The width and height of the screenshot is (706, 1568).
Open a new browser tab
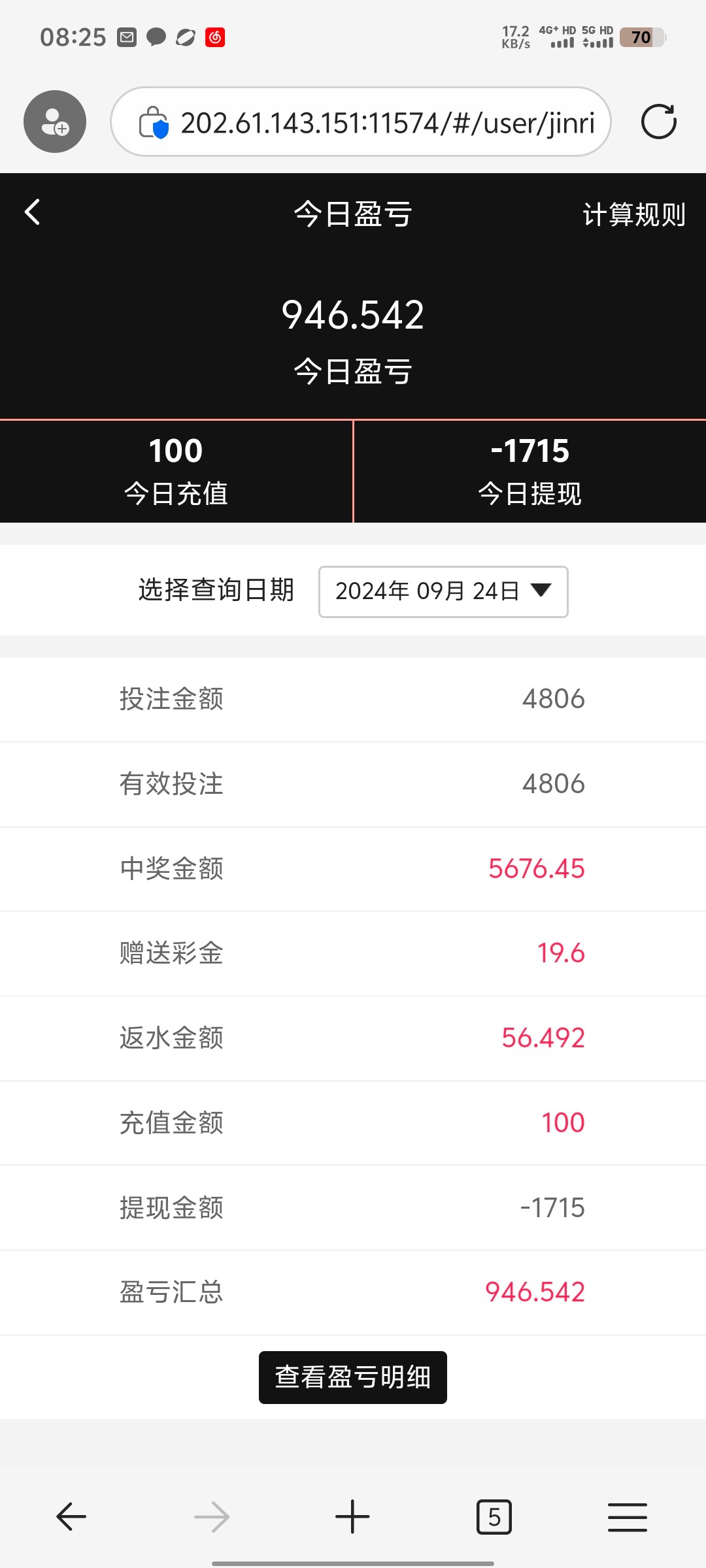pyautogui.click(x=352, y=1516)
